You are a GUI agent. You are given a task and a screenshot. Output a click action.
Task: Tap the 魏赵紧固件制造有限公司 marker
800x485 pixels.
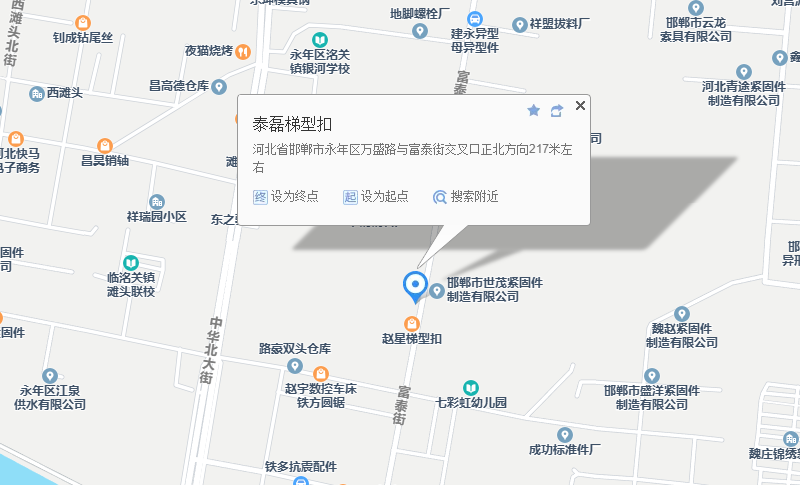[x=683, y=313]
